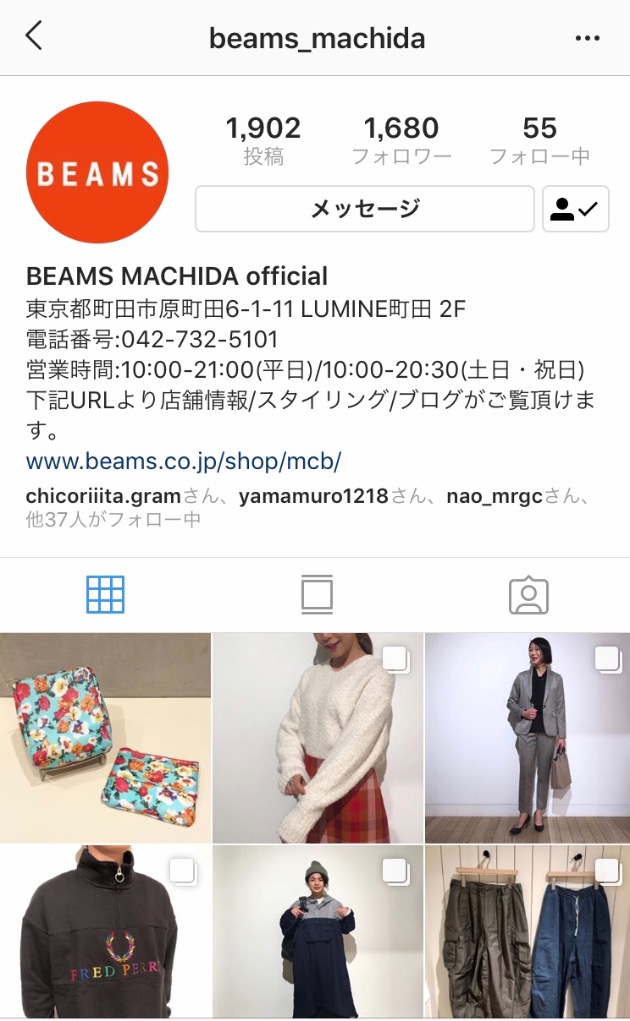Viewport: 630px width, 1021px height.
Task: Open the three-dot overflow menu
Action: tap(587, 38)
